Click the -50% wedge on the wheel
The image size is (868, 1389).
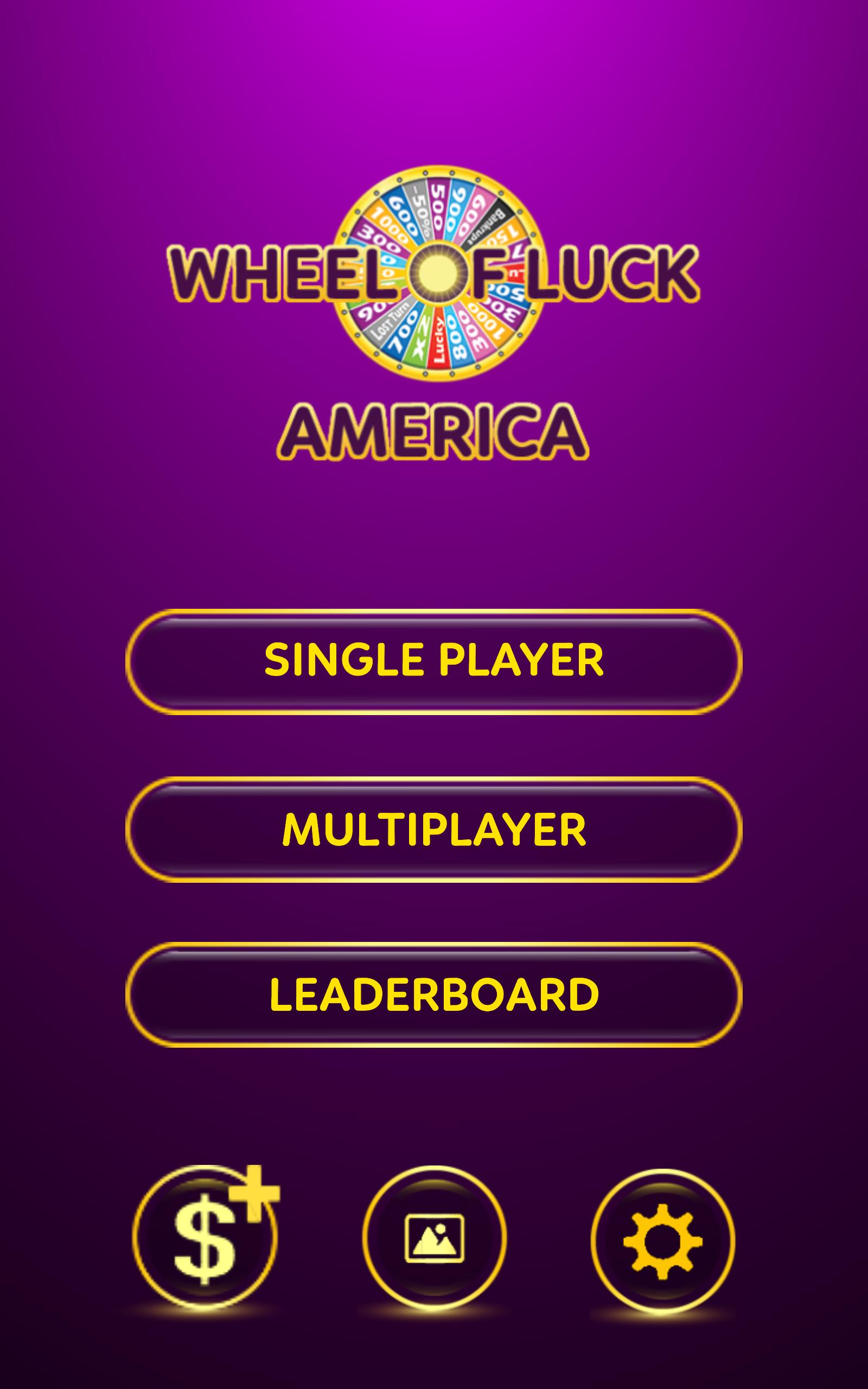420,208
